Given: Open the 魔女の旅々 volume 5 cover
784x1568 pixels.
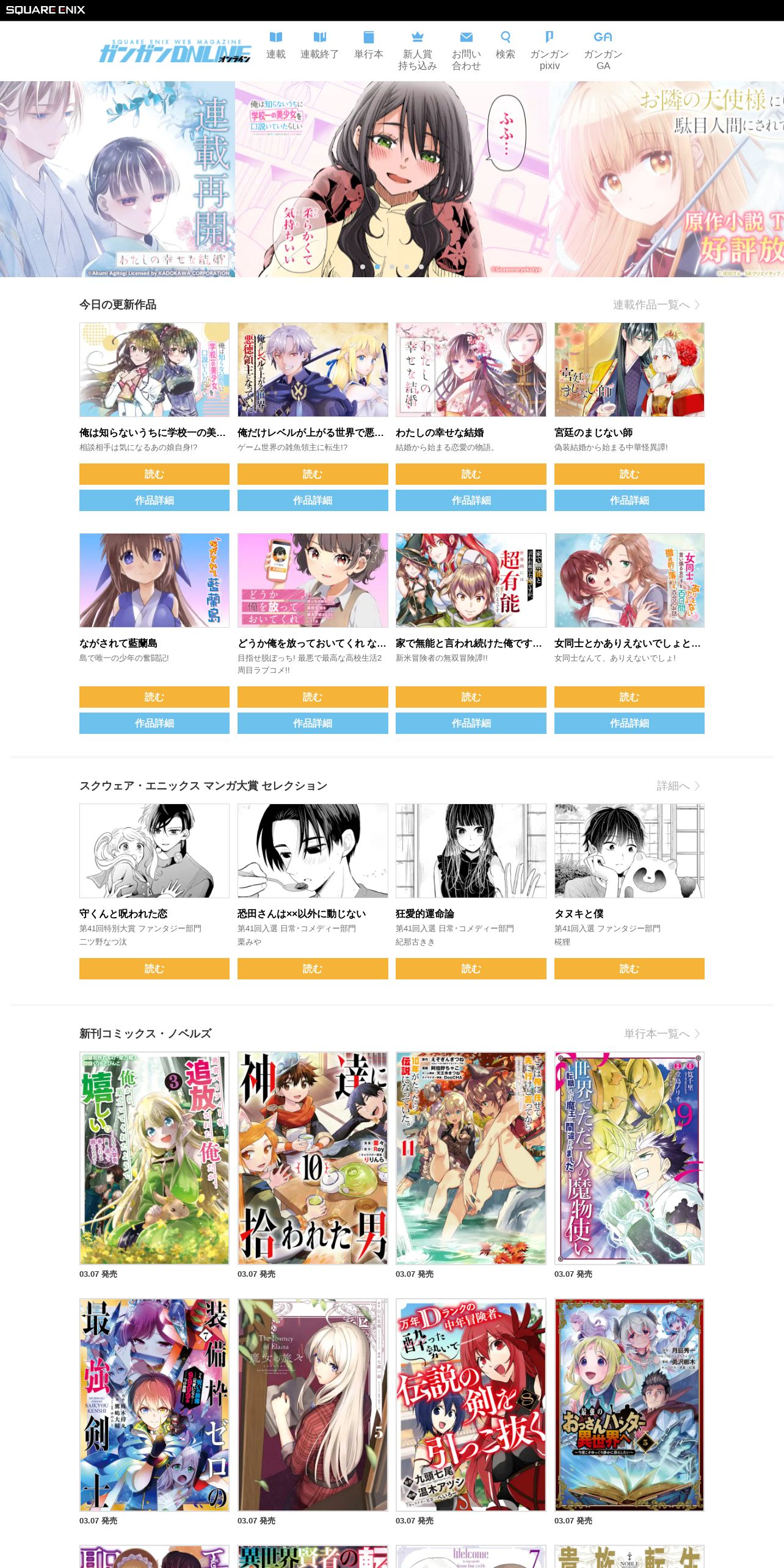Looking at the screenshot, I should 313,1405.
